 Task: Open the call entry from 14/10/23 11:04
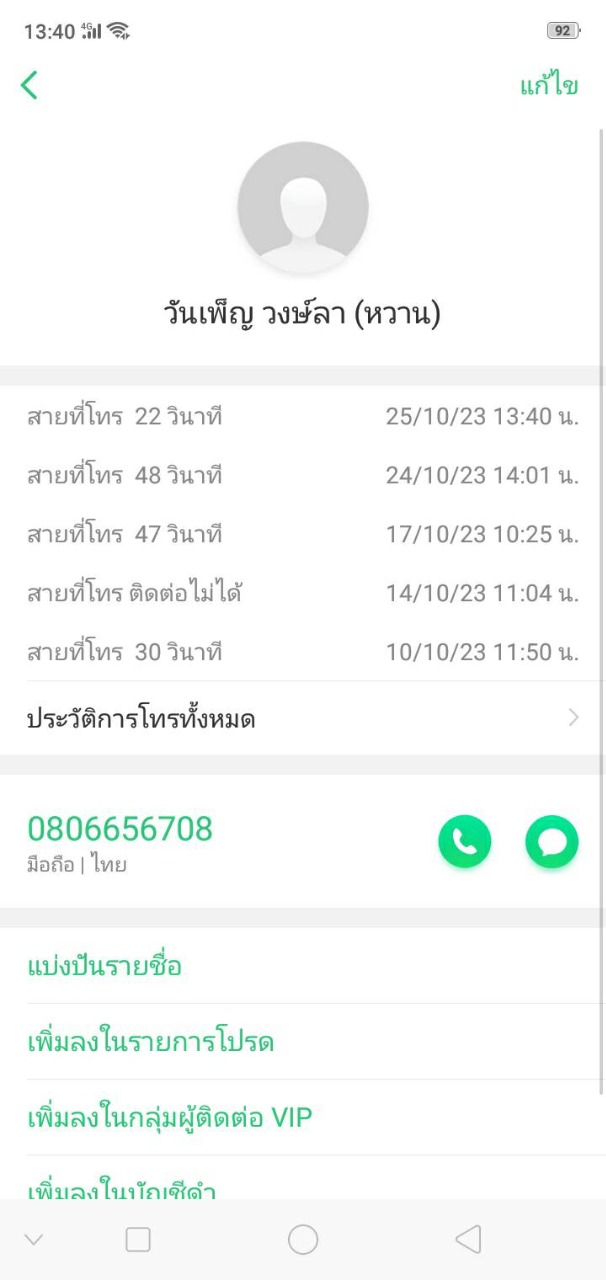click(x=302, y=594)
